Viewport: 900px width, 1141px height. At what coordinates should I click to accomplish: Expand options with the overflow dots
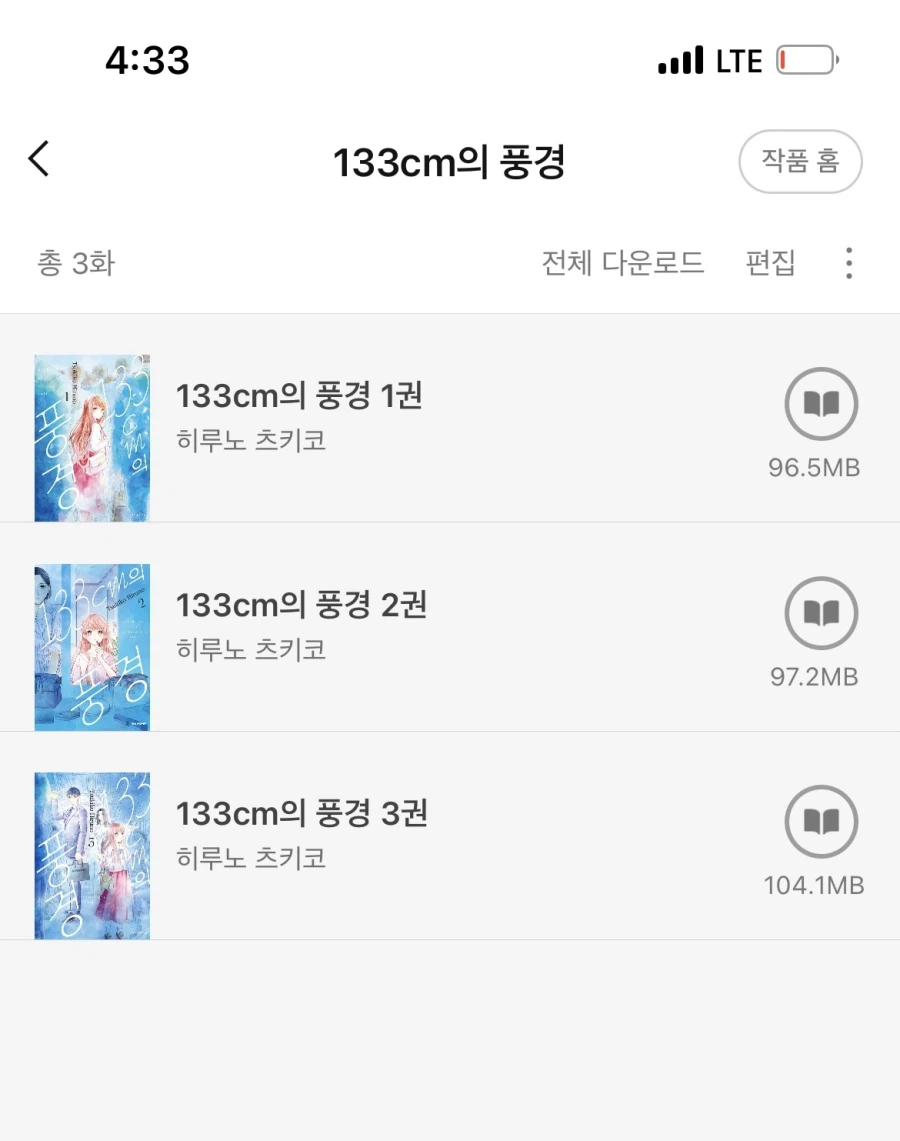[x=848, y=262]
